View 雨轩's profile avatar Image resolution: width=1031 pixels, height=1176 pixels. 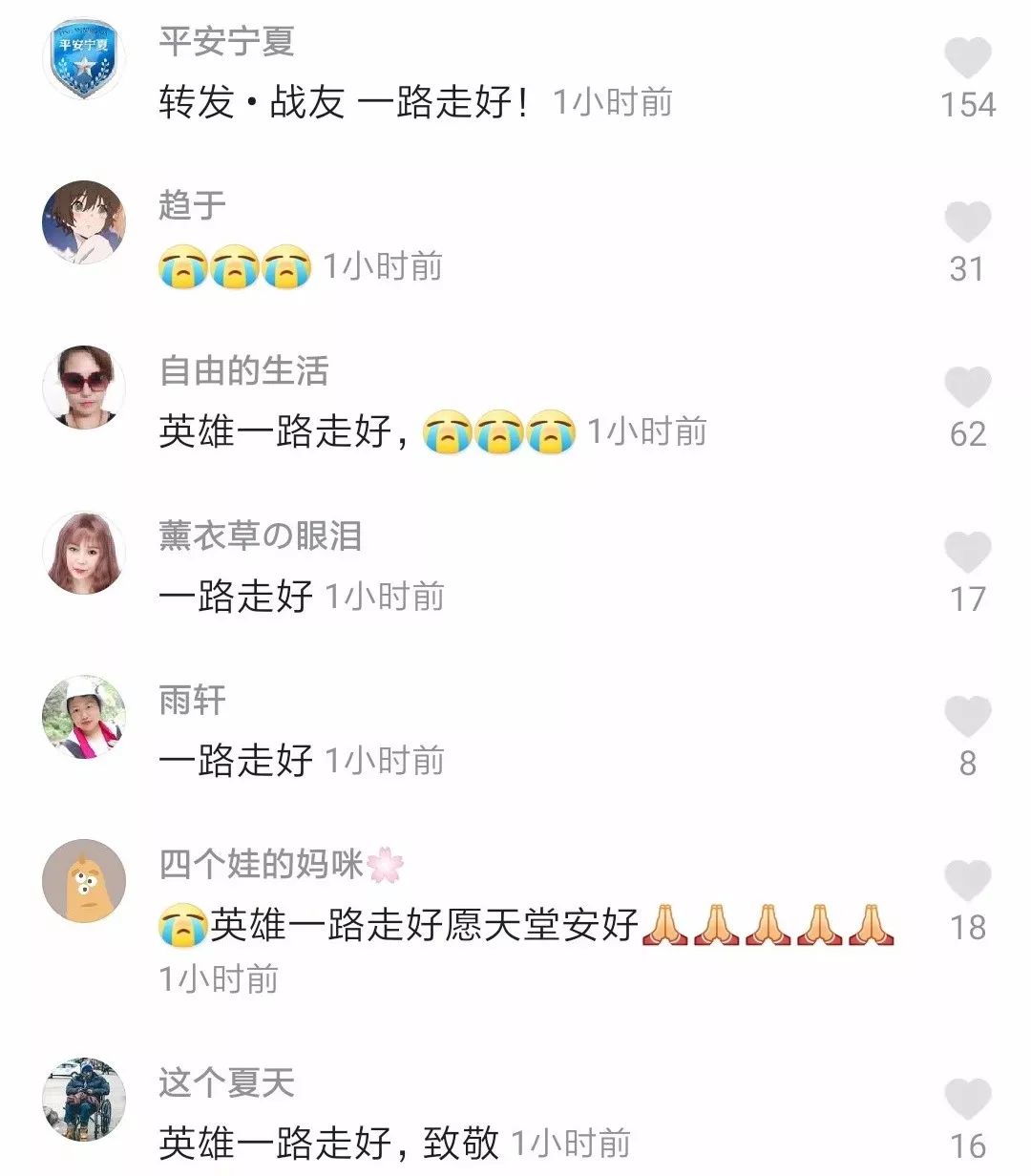point(84,717)
